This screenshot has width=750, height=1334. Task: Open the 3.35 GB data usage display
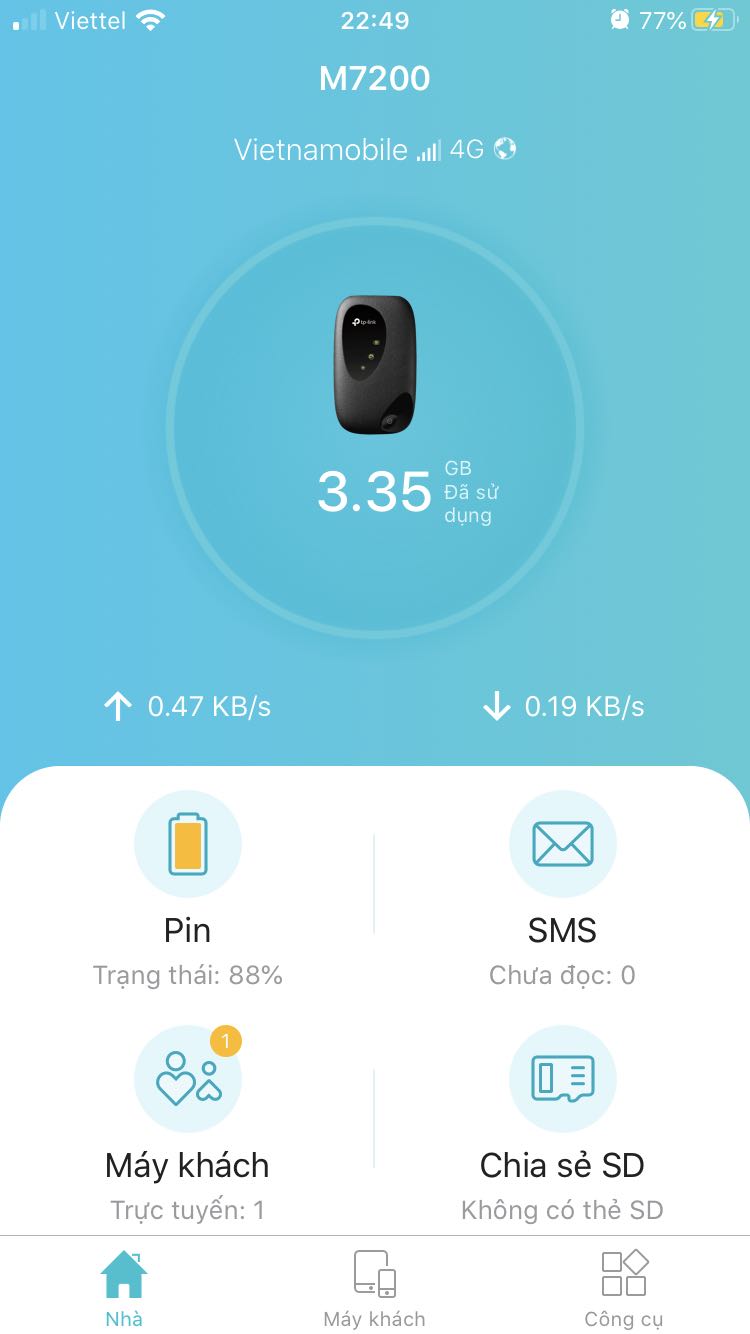point(377,491)
